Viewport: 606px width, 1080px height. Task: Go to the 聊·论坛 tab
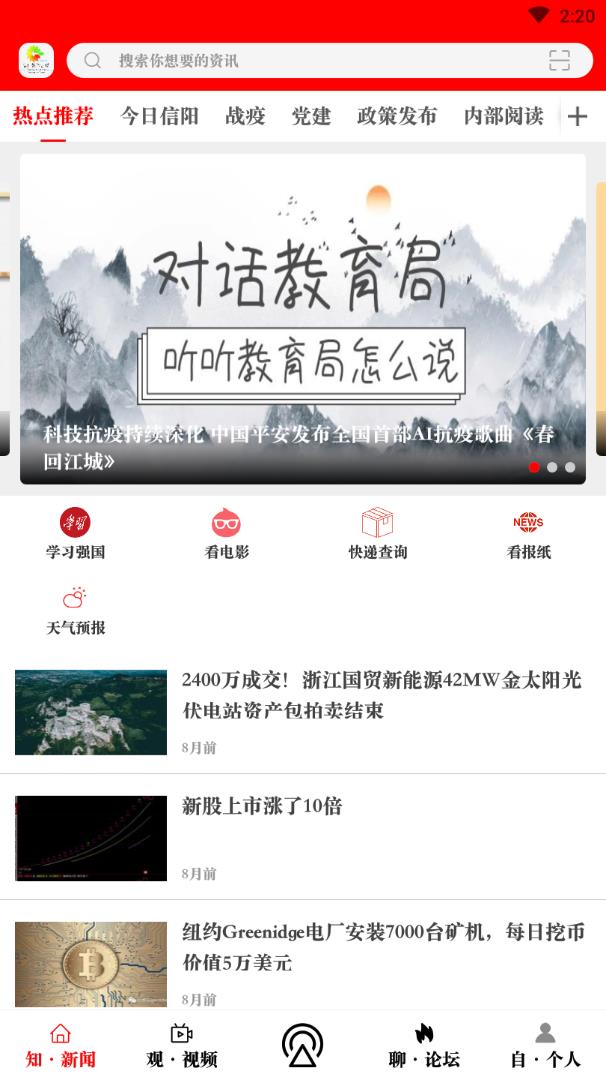point(424,1046)
